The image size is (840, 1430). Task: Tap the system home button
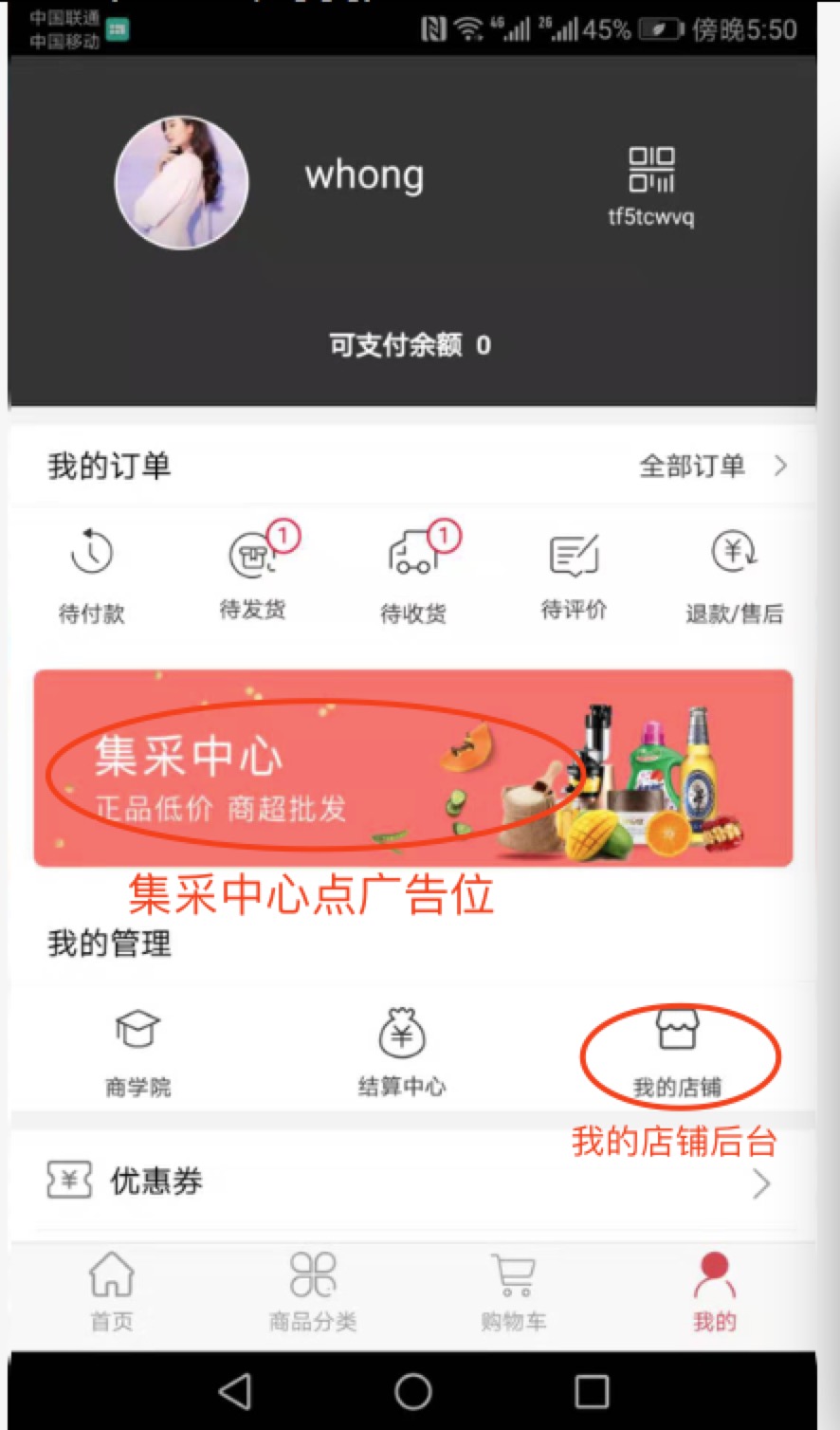tap(413, 1391)
